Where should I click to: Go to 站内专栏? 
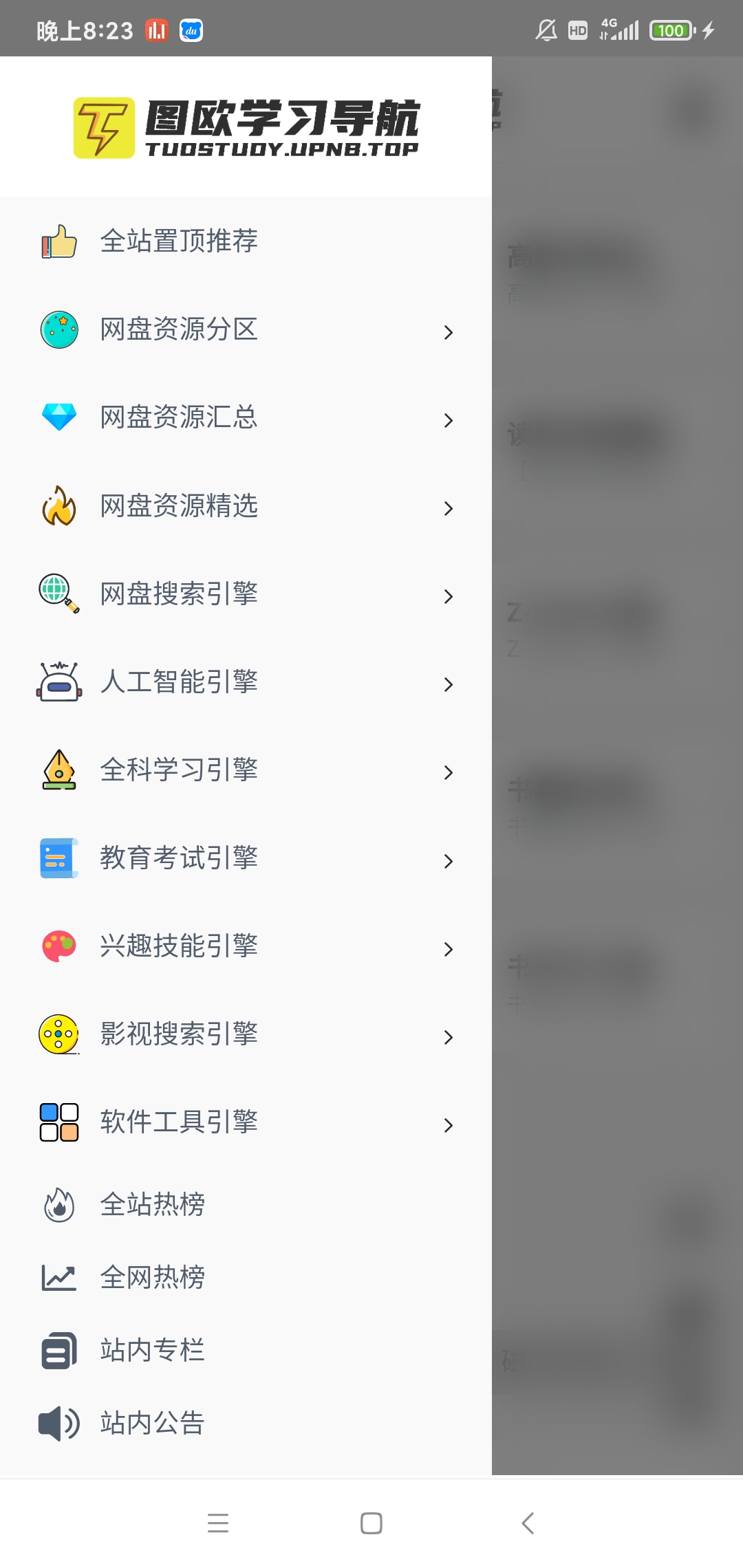(x=153, y=1350)
